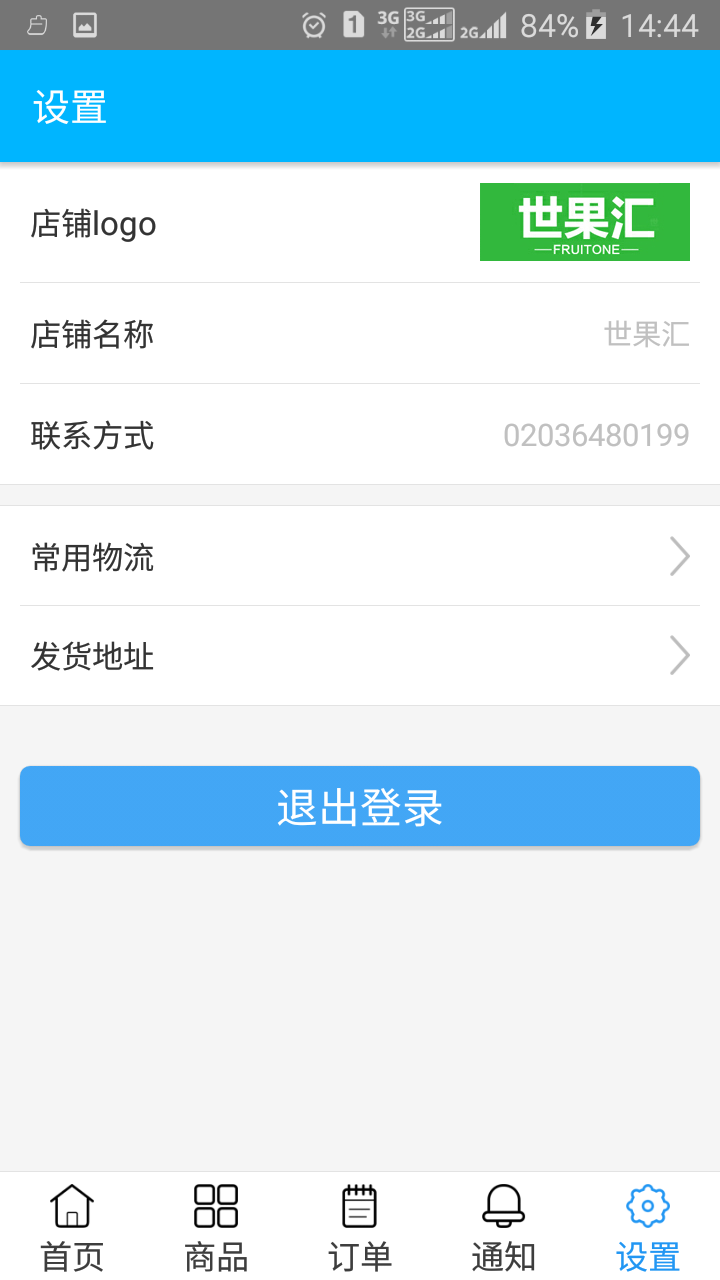Expand the 常用物流 logistics options
The height and width of the screenshot is (1280, 720).
tap(360, 557)
